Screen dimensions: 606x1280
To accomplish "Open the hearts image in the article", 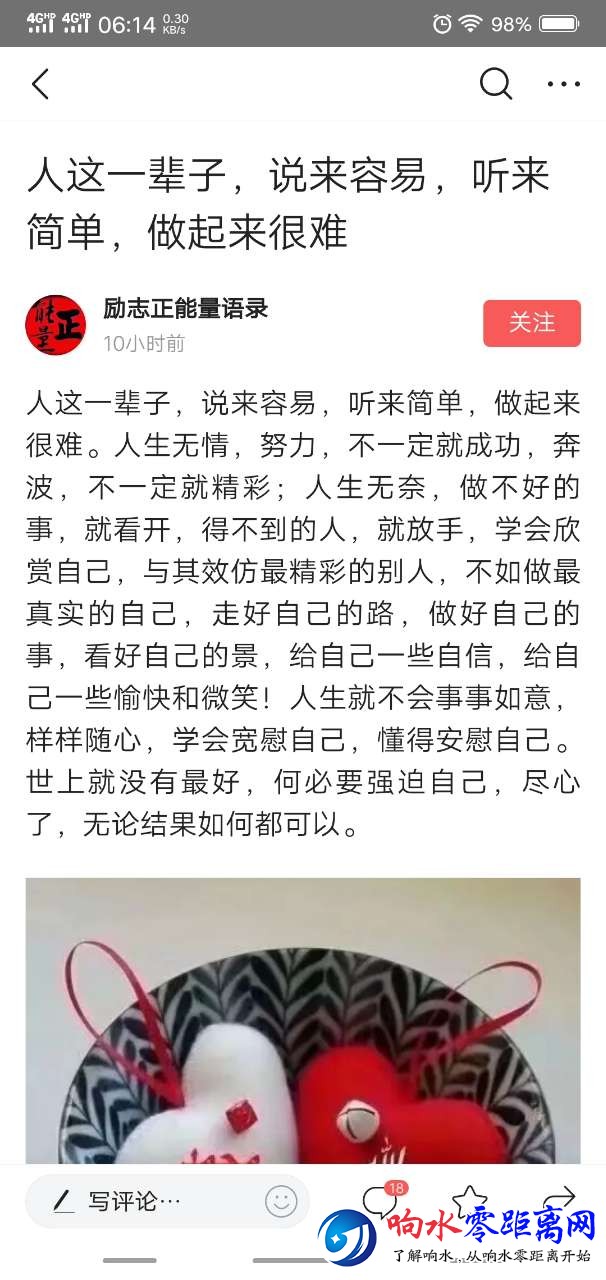I will point(302,1020).
